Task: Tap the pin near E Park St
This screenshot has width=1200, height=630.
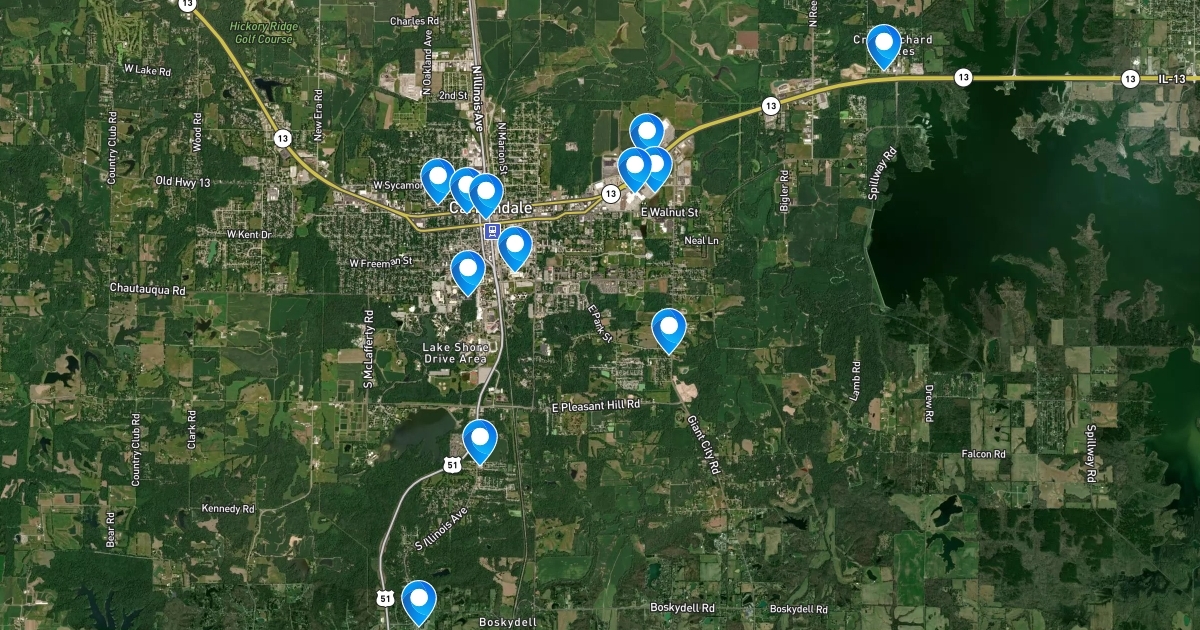Action: coord(668,327)
